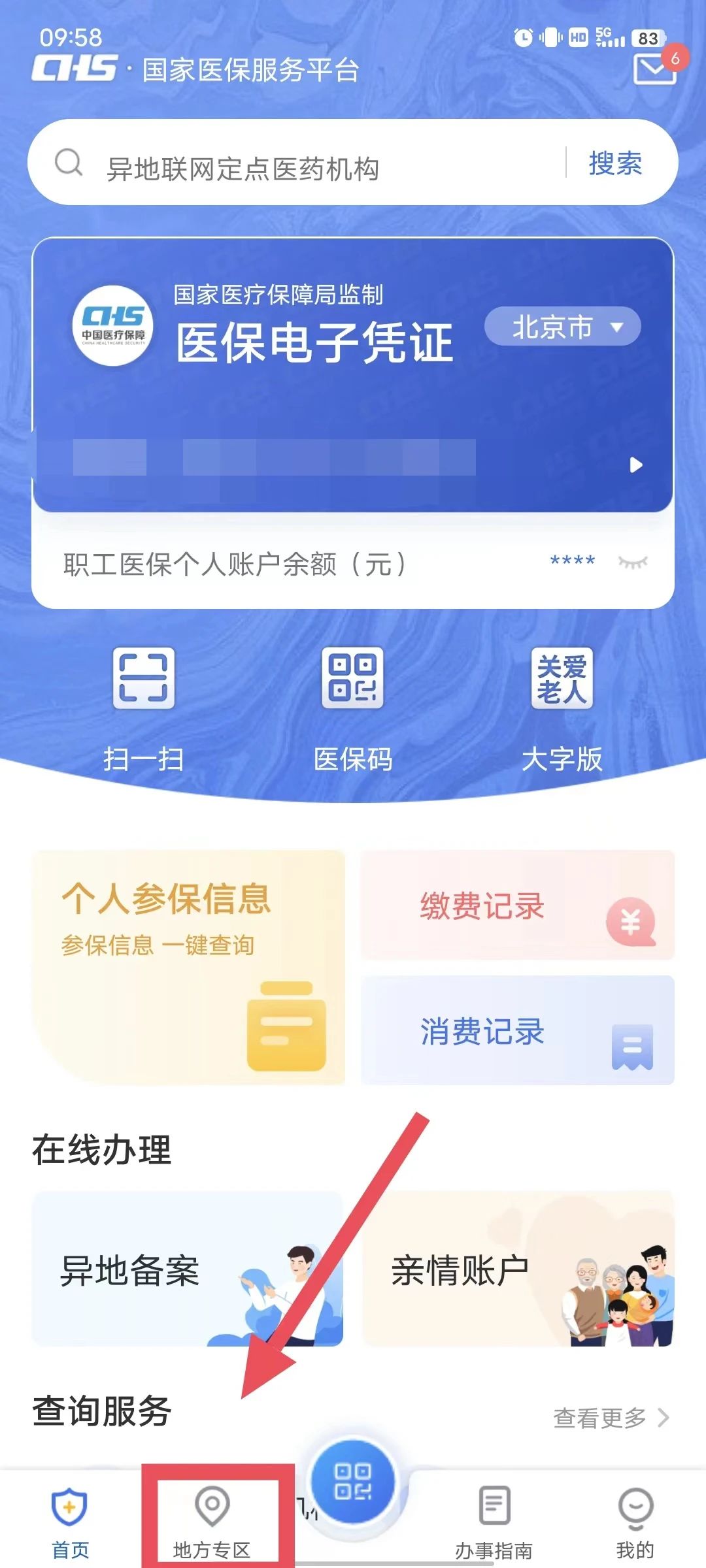Open 个人参保信息 card
The width and height of the screenshot is (706, 1568).
tap(188, 967)
